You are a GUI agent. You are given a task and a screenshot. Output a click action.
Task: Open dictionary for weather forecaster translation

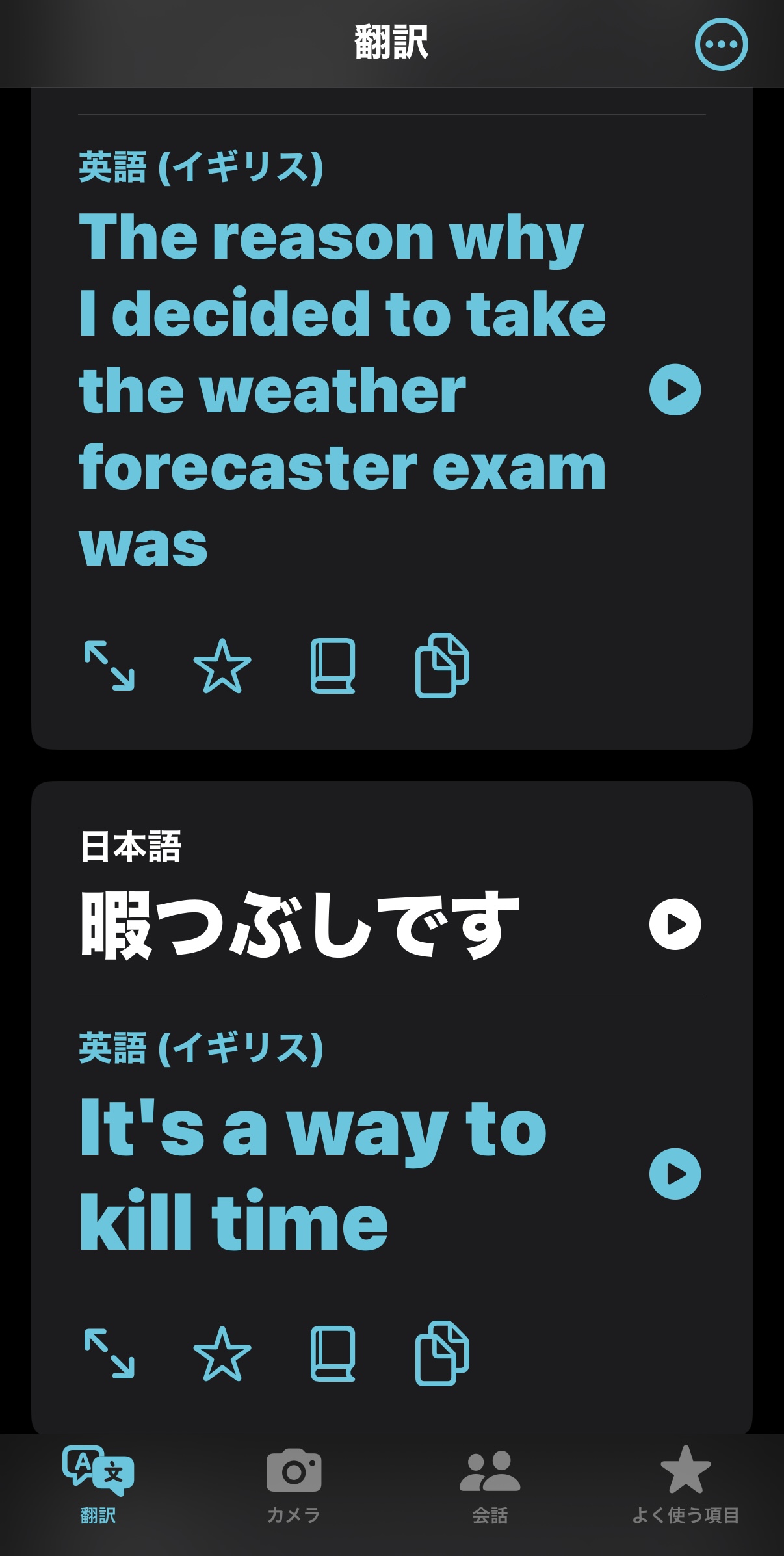(333, 665)
